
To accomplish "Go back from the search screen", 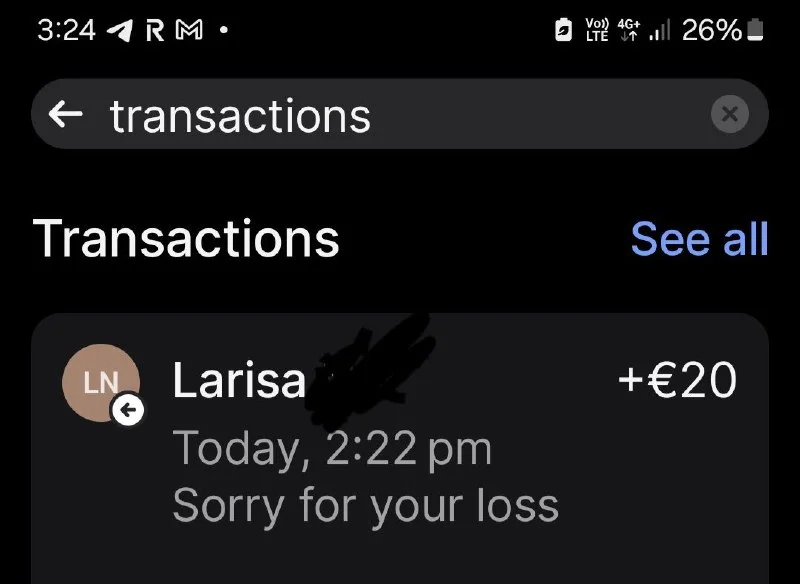I will click(x=66, y=115).
